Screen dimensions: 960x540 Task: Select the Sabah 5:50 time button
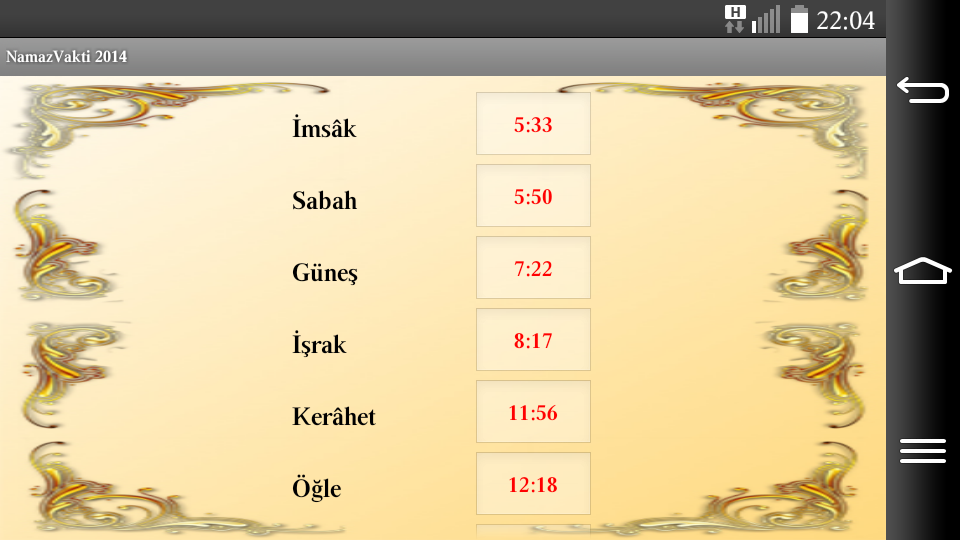[x=533, y=196]
